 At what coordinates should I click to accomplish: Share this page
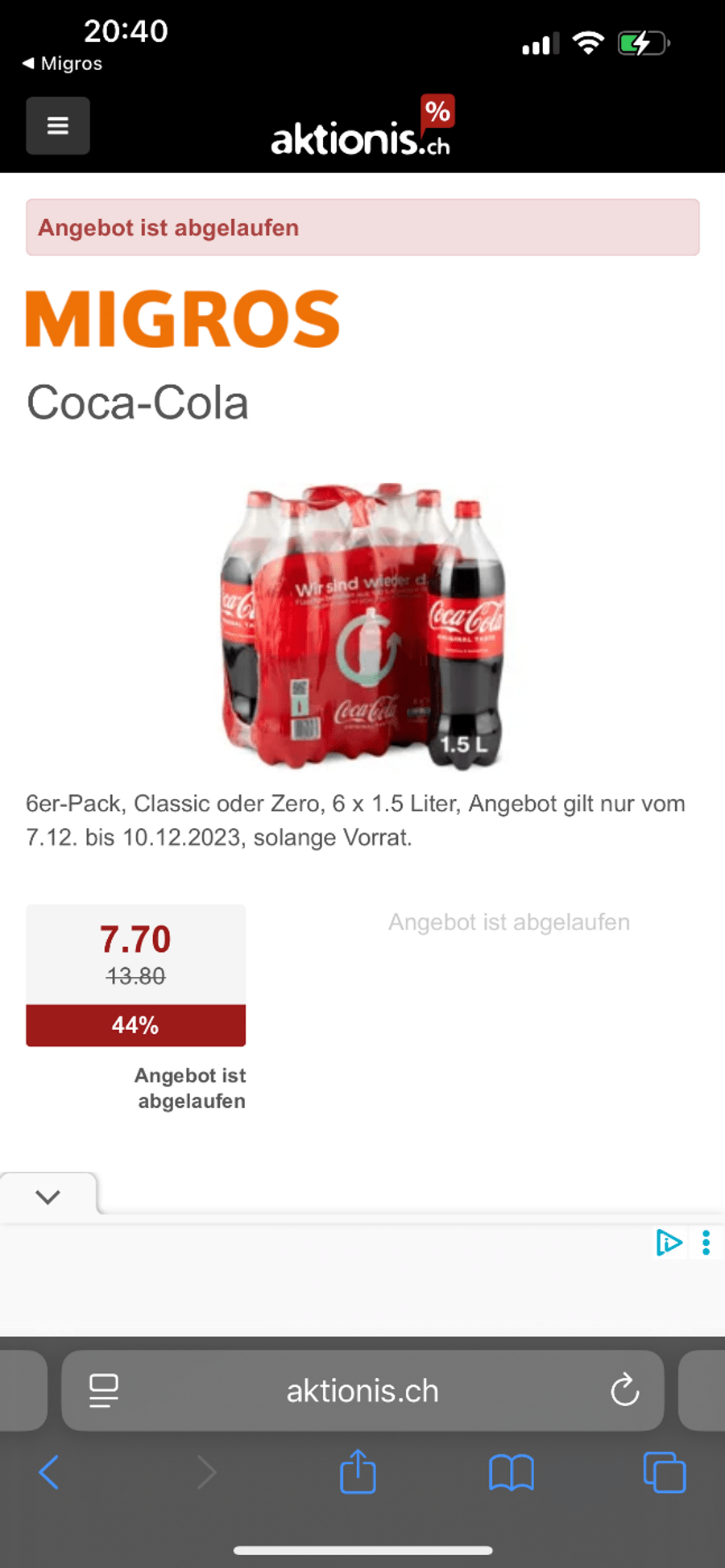click(358, 1472)
